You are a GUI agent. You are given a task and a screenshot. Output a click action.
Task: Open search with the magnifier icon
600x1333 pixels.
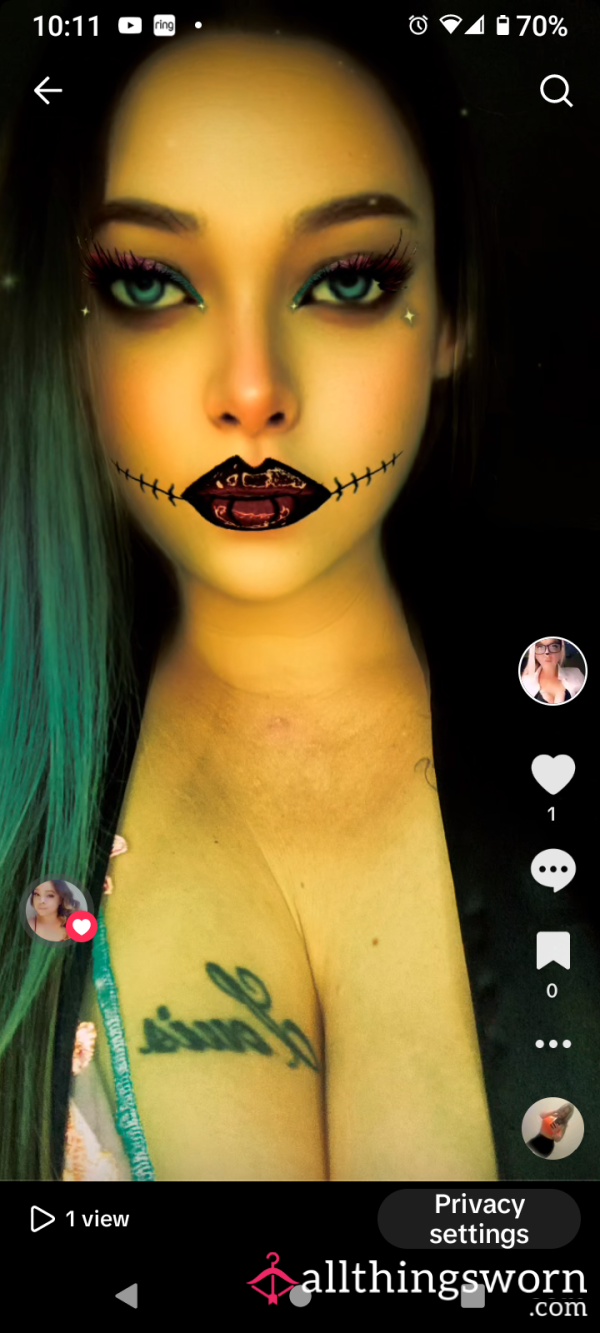556,91
